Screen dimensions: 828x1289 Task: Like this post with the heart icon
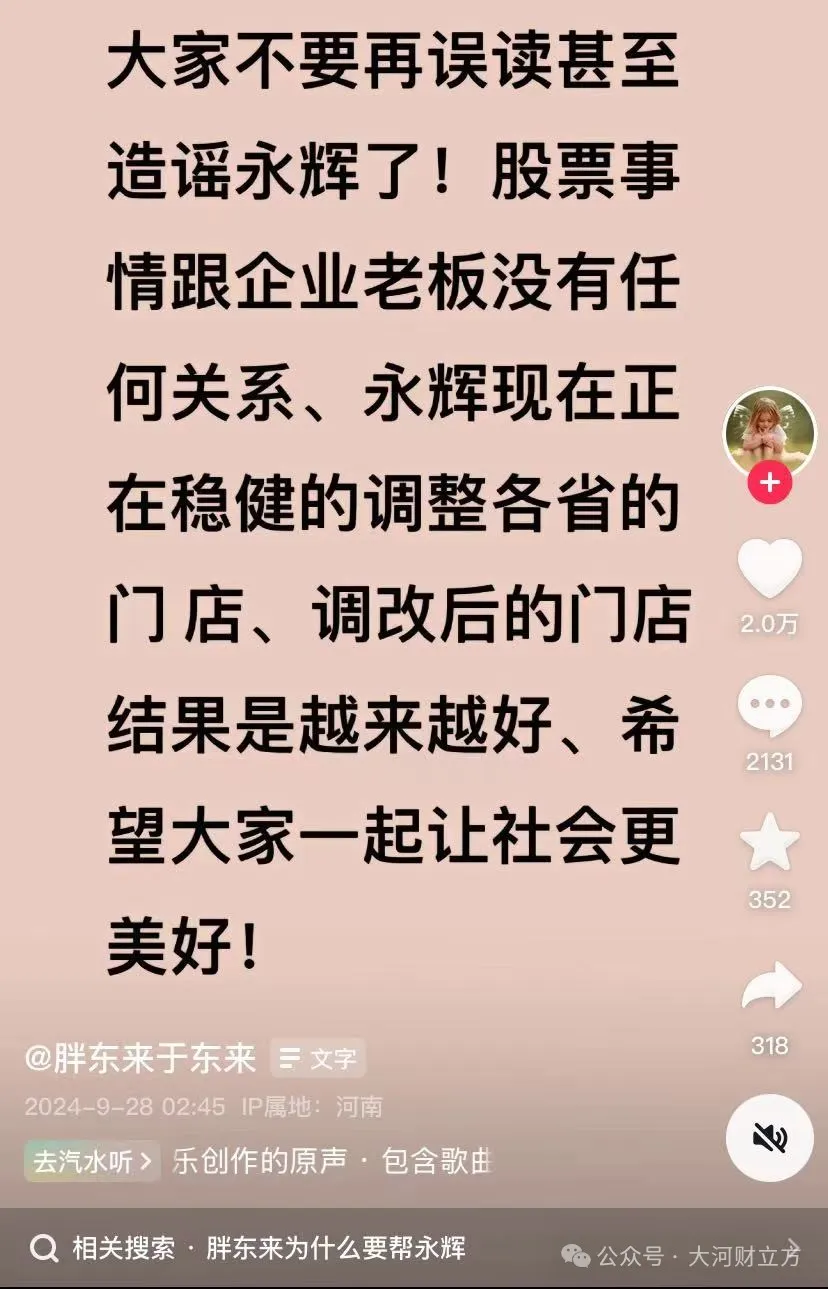769,569
